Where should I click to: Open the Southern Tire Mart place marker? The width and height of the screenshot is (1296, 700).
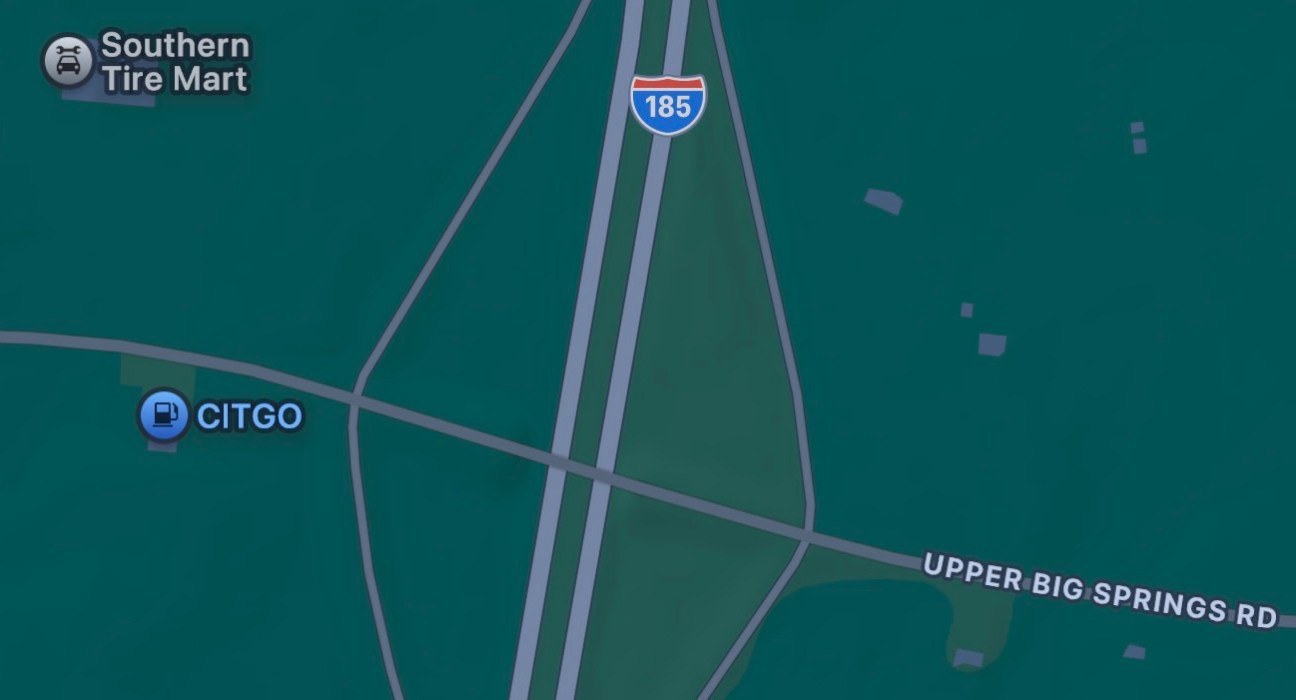tap(67, 61)
